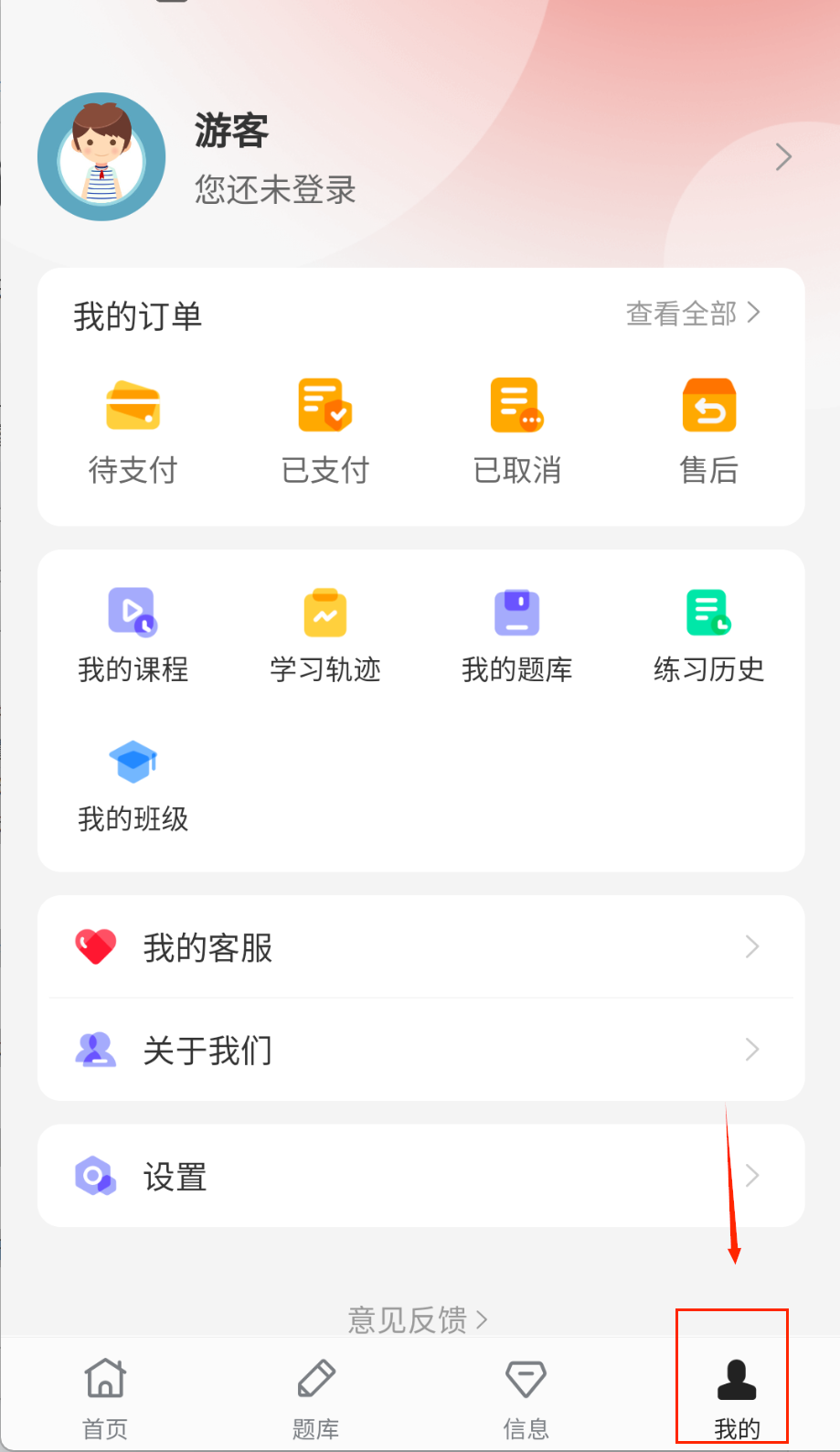Select the 我的 profile tab
Screen dimensions: 840x1452
coord(736,1398)
